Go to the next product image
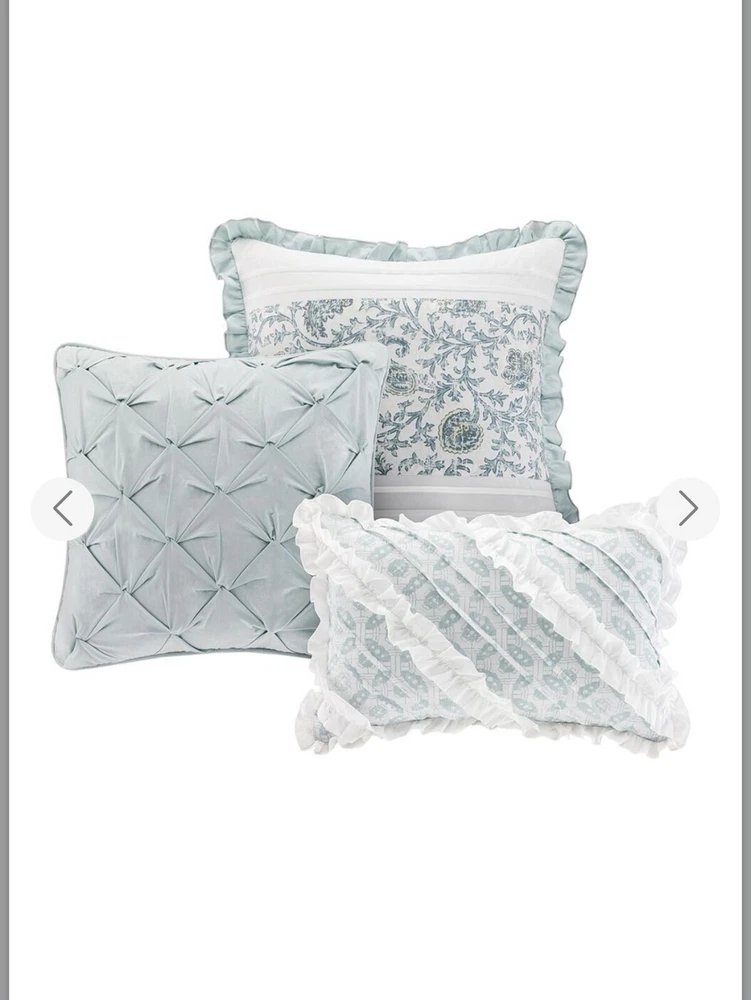The height and width of the screenshot is (1000, 751). pyautogui.click(x=687, y=509)
